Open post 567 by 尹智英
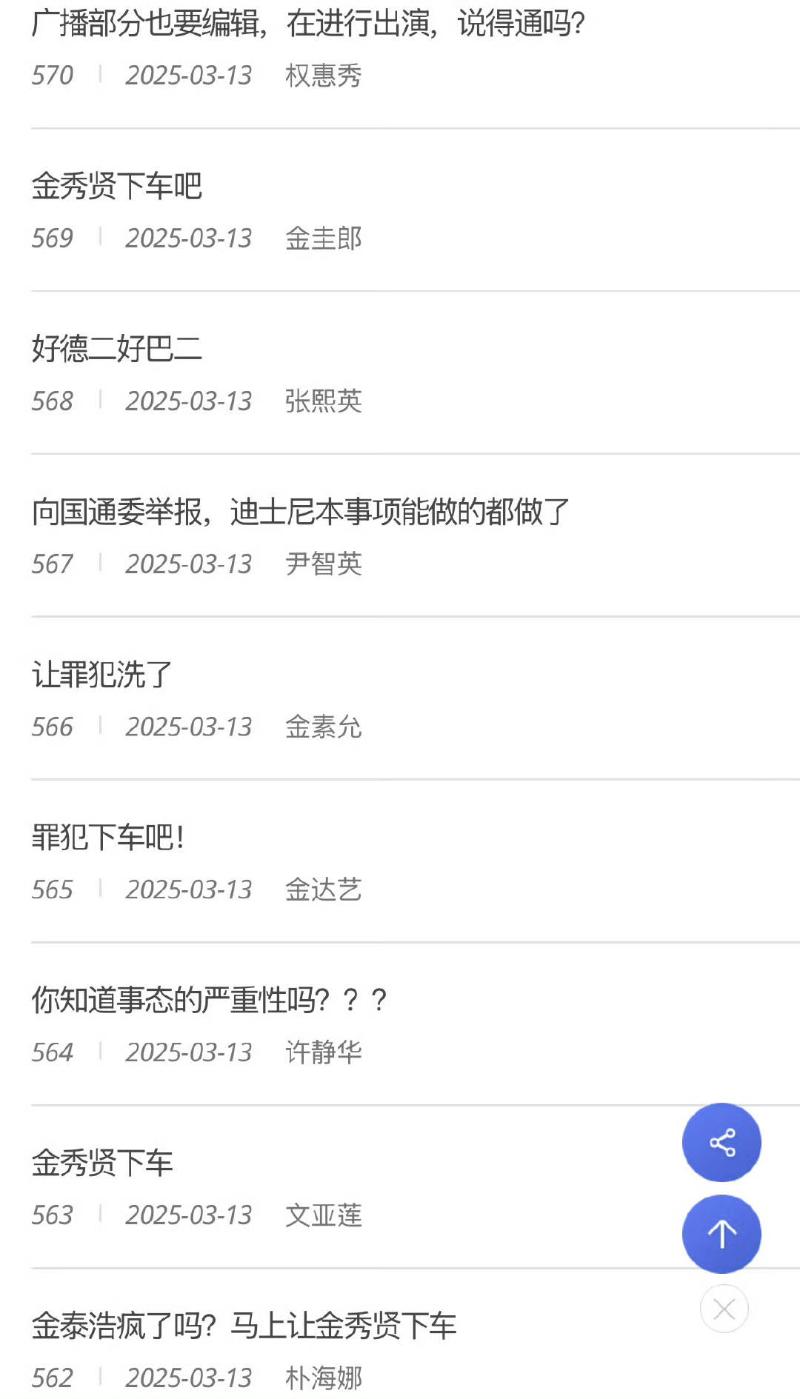 point(300,512)
